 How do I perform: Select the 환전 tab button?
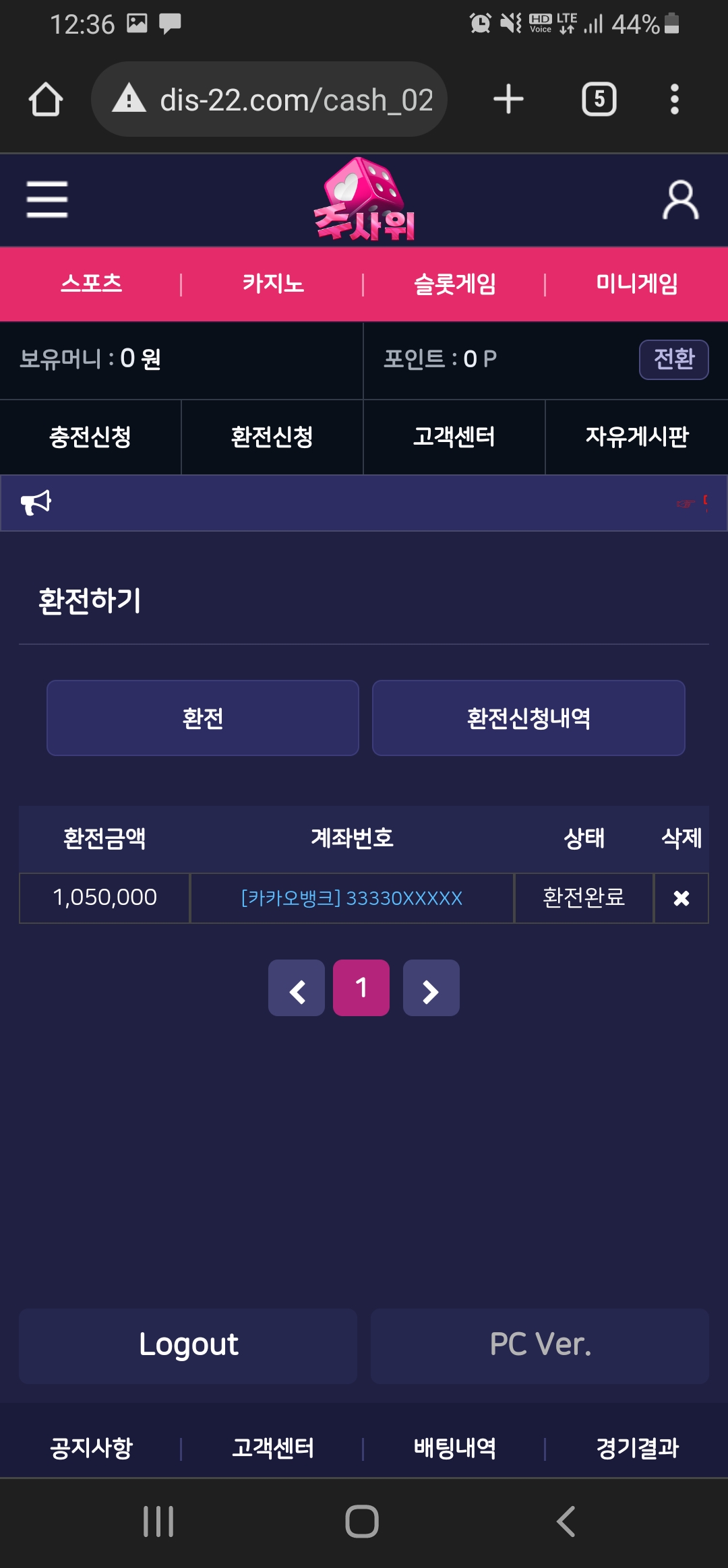[203, 718]
